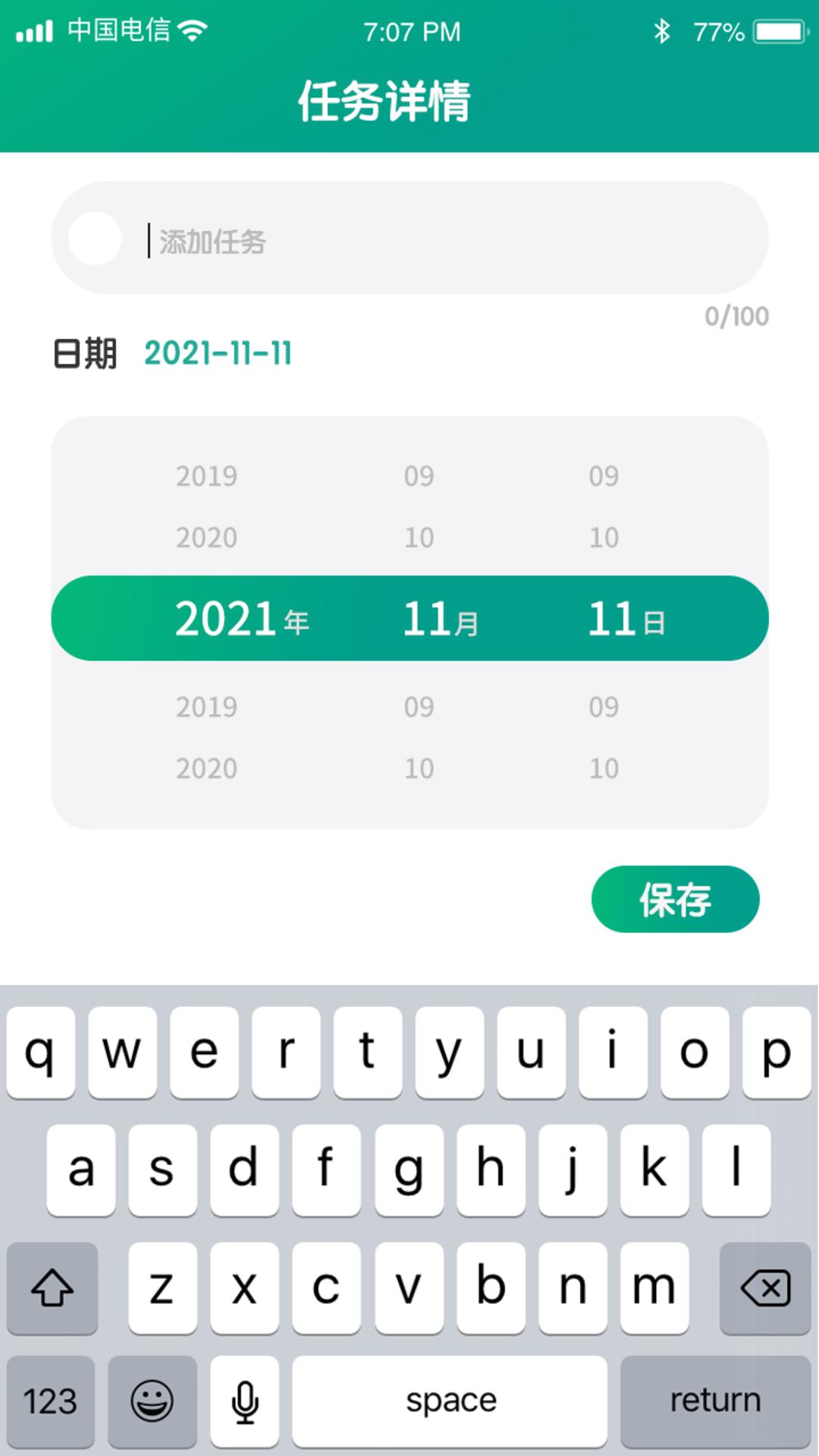Image resolution: width=819 pixels, height=1456 pixels.
Task: Select day 09 in the date picker
Action: click(605, 475)
